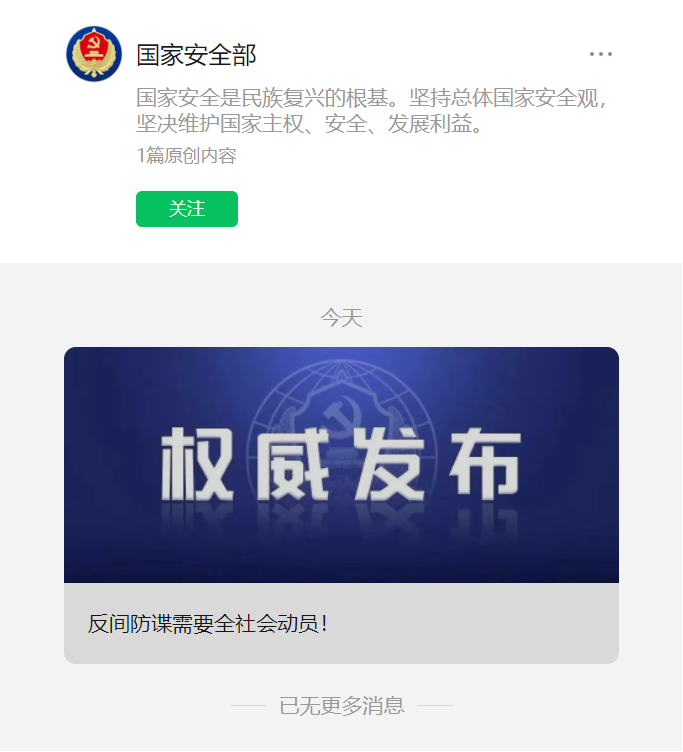
Task: Follow the 国家安全部 account via 关注
Action: click(x=187, y=209)
